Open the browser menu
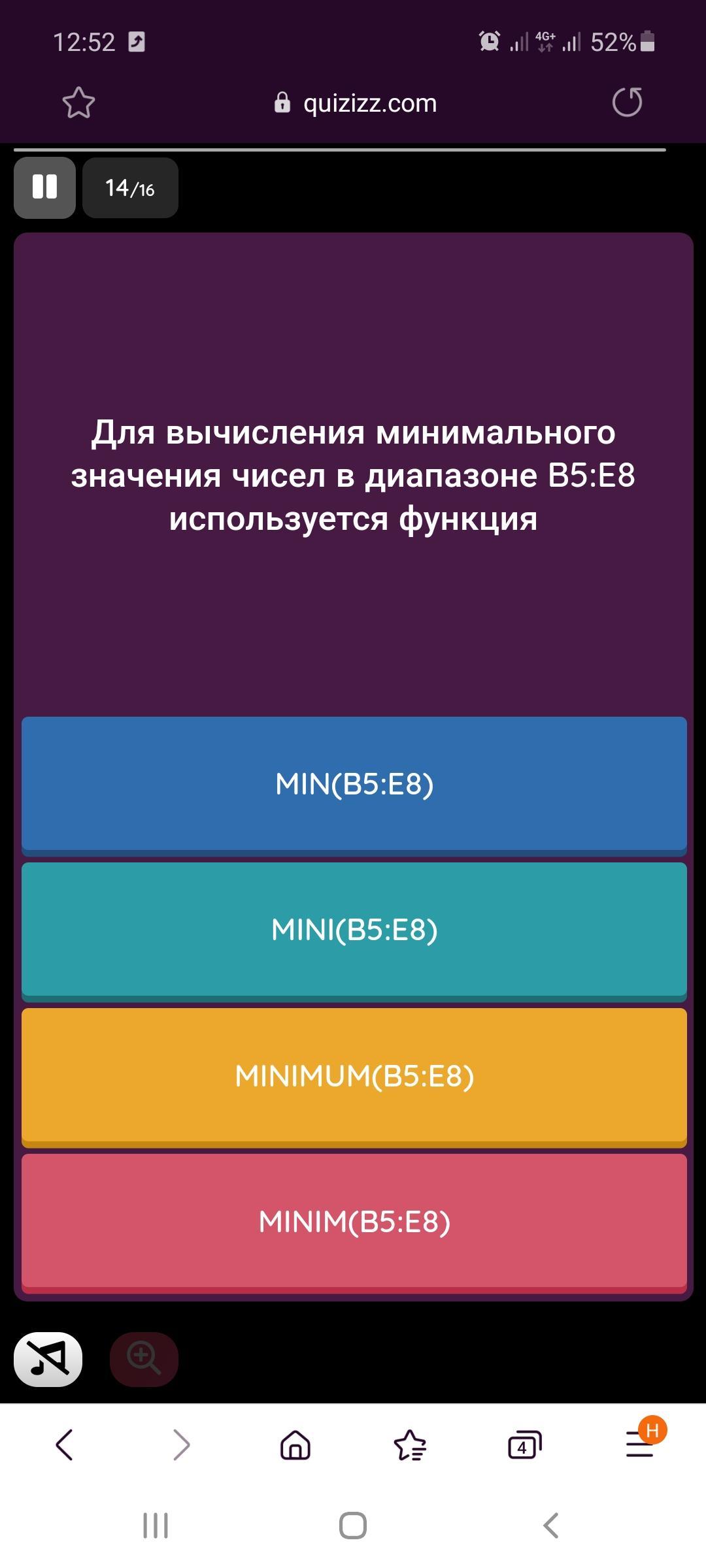 pyautogui.click(x=641, y=1445)
